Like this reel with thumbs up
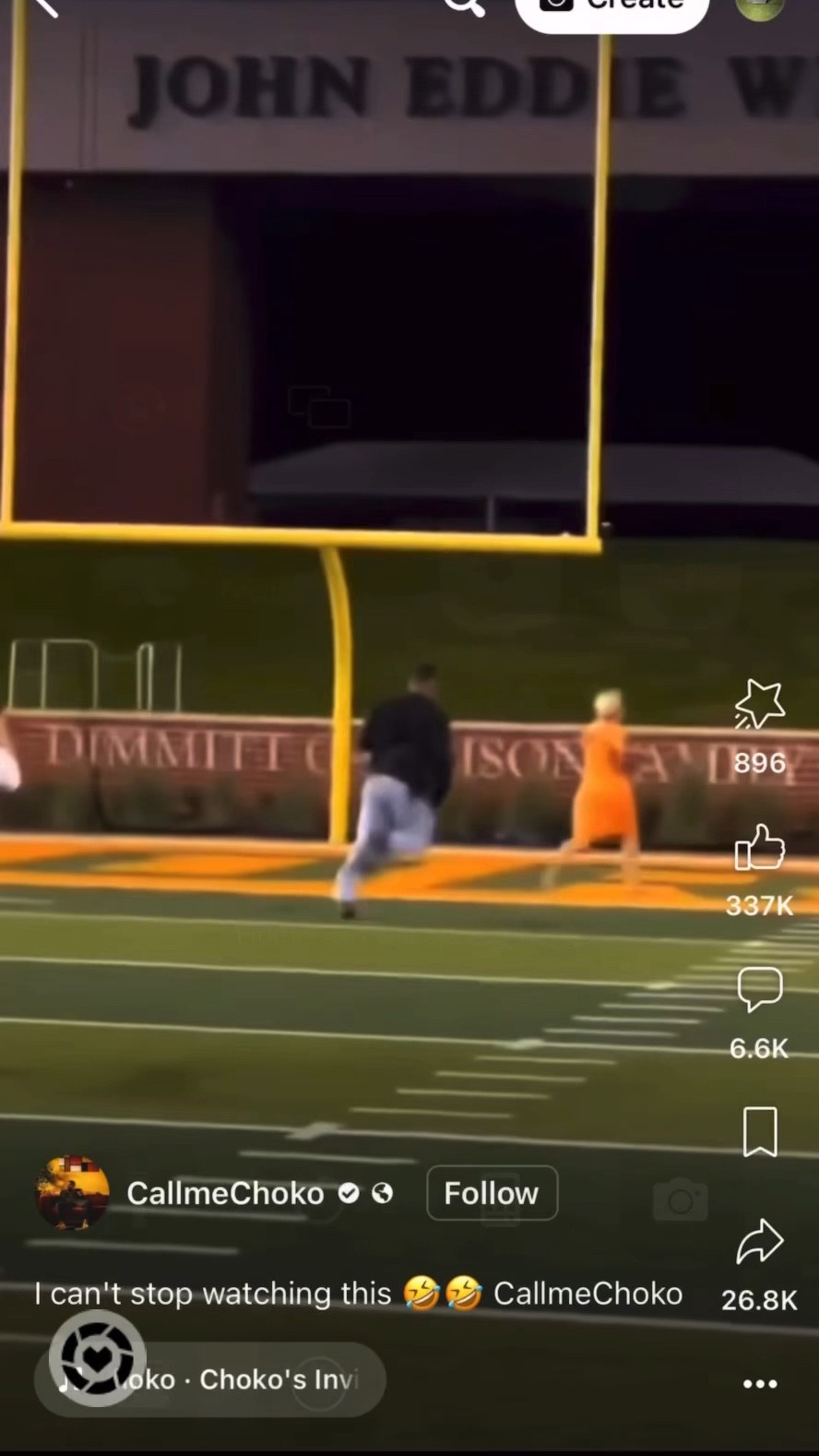Image resolution: width=819 pixels, height=1456 pixels. 759,848
